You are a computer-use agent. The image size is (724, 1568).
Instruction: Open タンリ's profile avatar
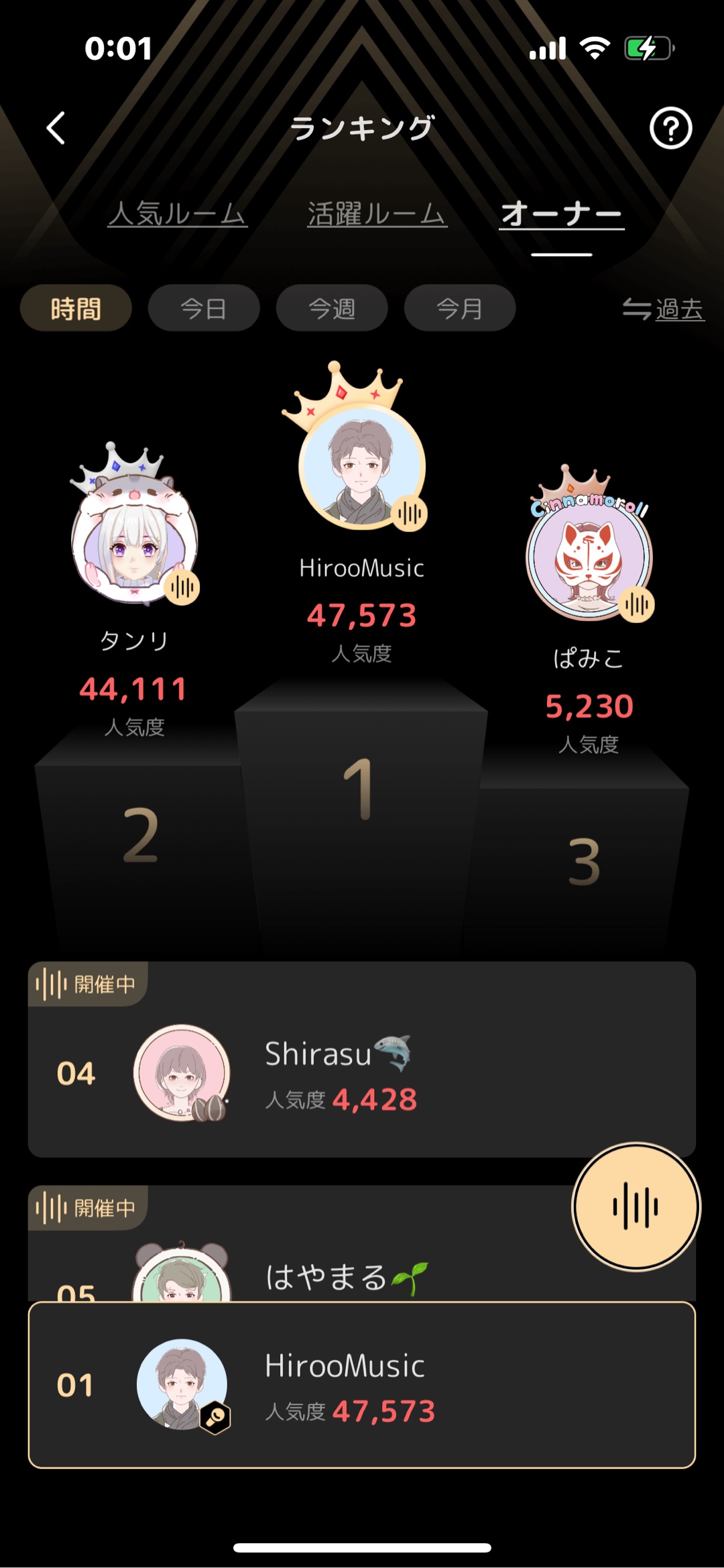(135, 540)
